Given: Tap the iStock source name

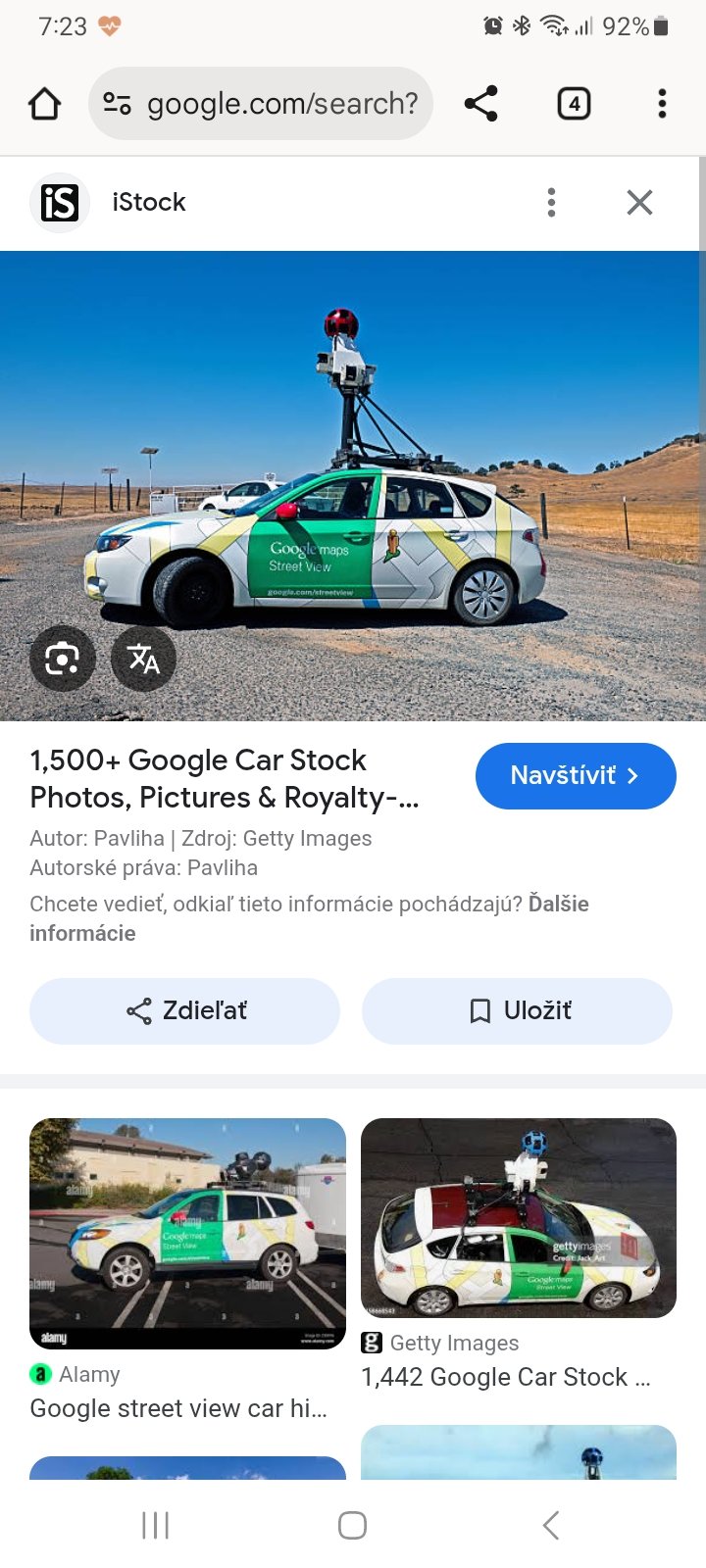Looking at the screenshot, I should [x=149, y=203].
